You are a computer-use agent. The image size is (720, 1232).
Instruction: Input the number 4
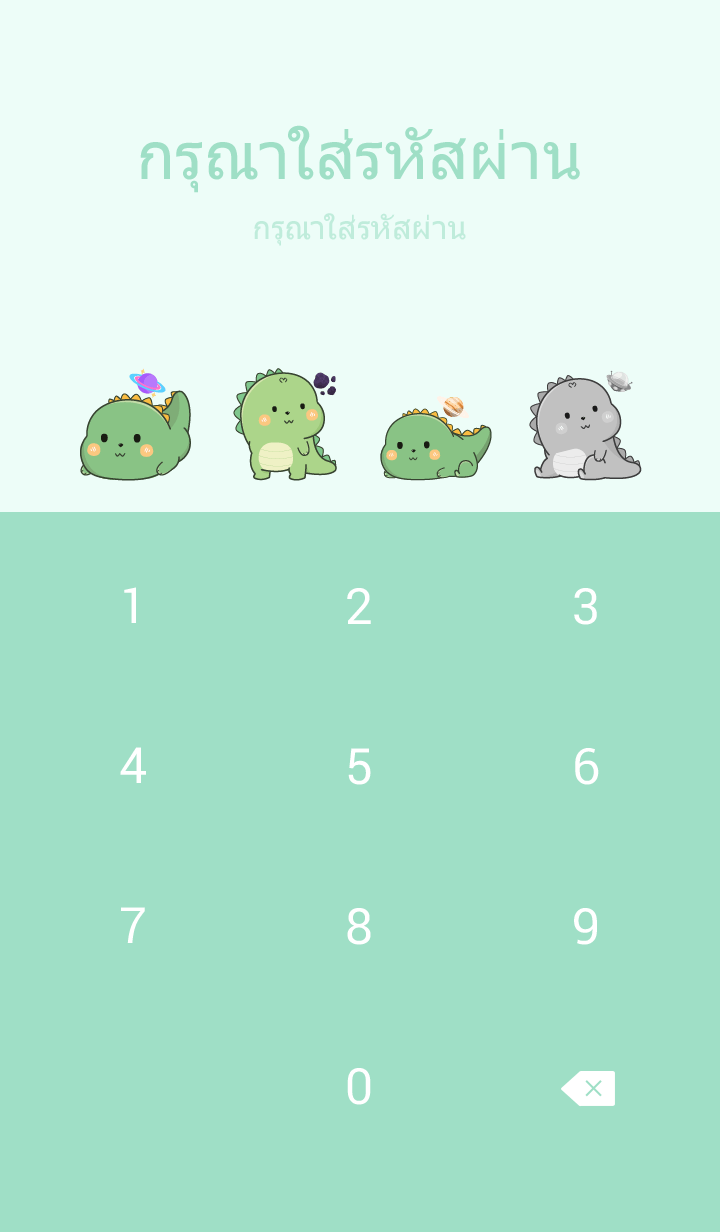132,767
